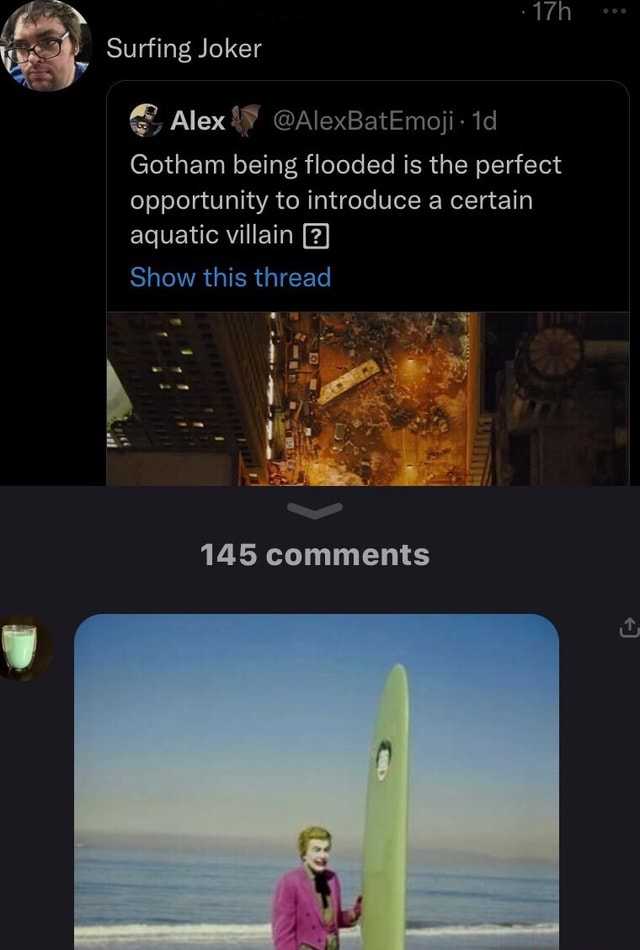
Task: Open the milk glass commenter's profile
Action: (x=20, y=647)
